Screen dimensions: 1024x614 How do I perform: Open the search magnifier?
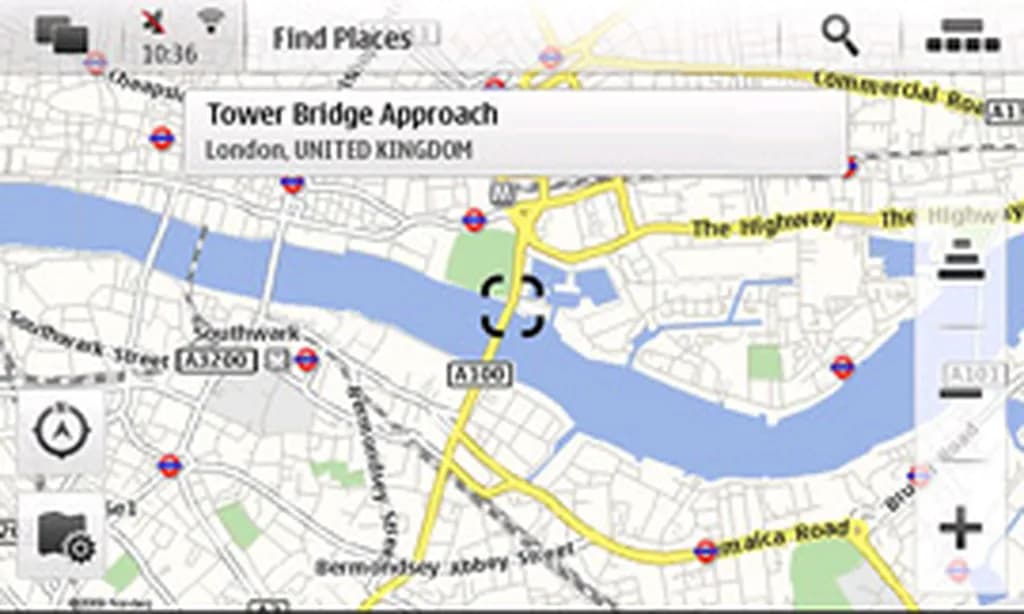click(x=840, y=36)
